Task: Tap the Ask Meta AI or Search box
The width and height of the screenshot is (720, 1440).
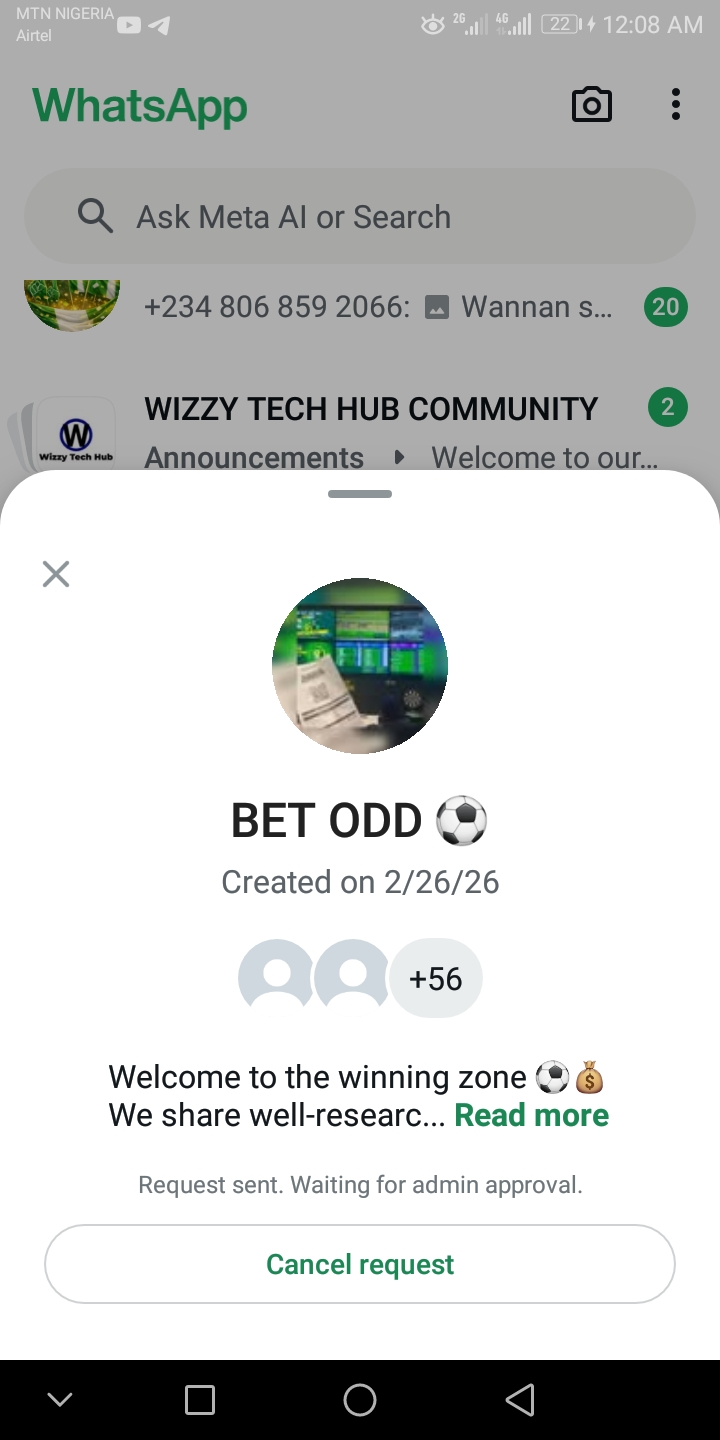Action: pyautogui.click(x=360, y=217)
